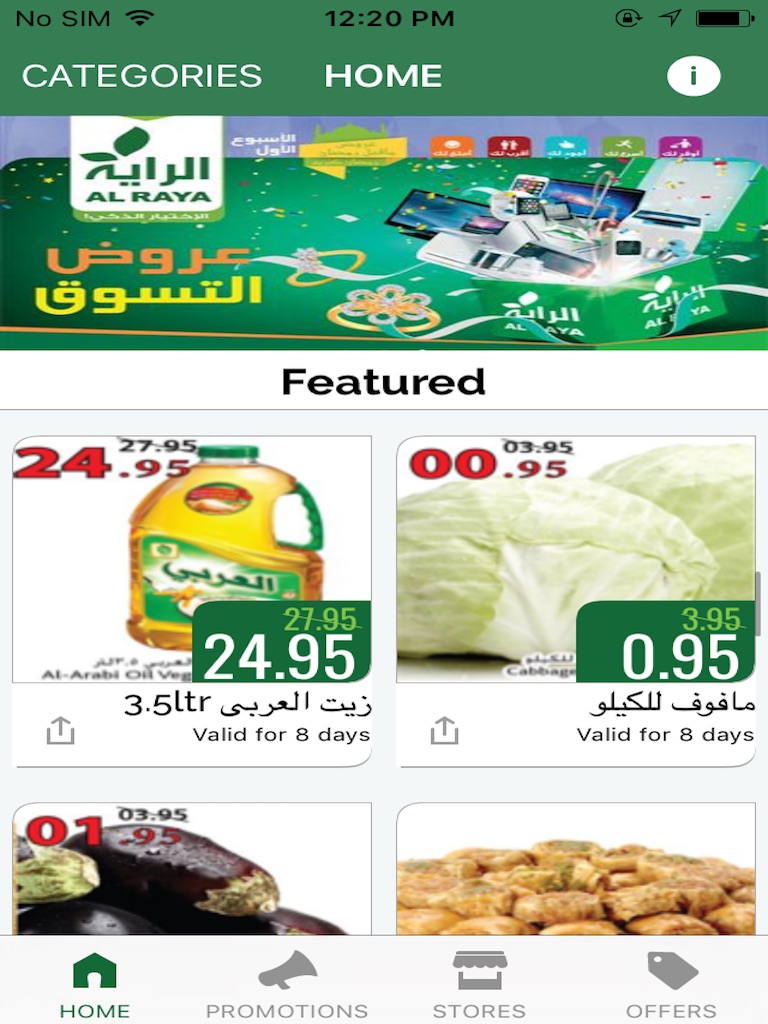Share the cabbage offer
This screenshot has height=1024, width=768.
click(x=445, y=731)
